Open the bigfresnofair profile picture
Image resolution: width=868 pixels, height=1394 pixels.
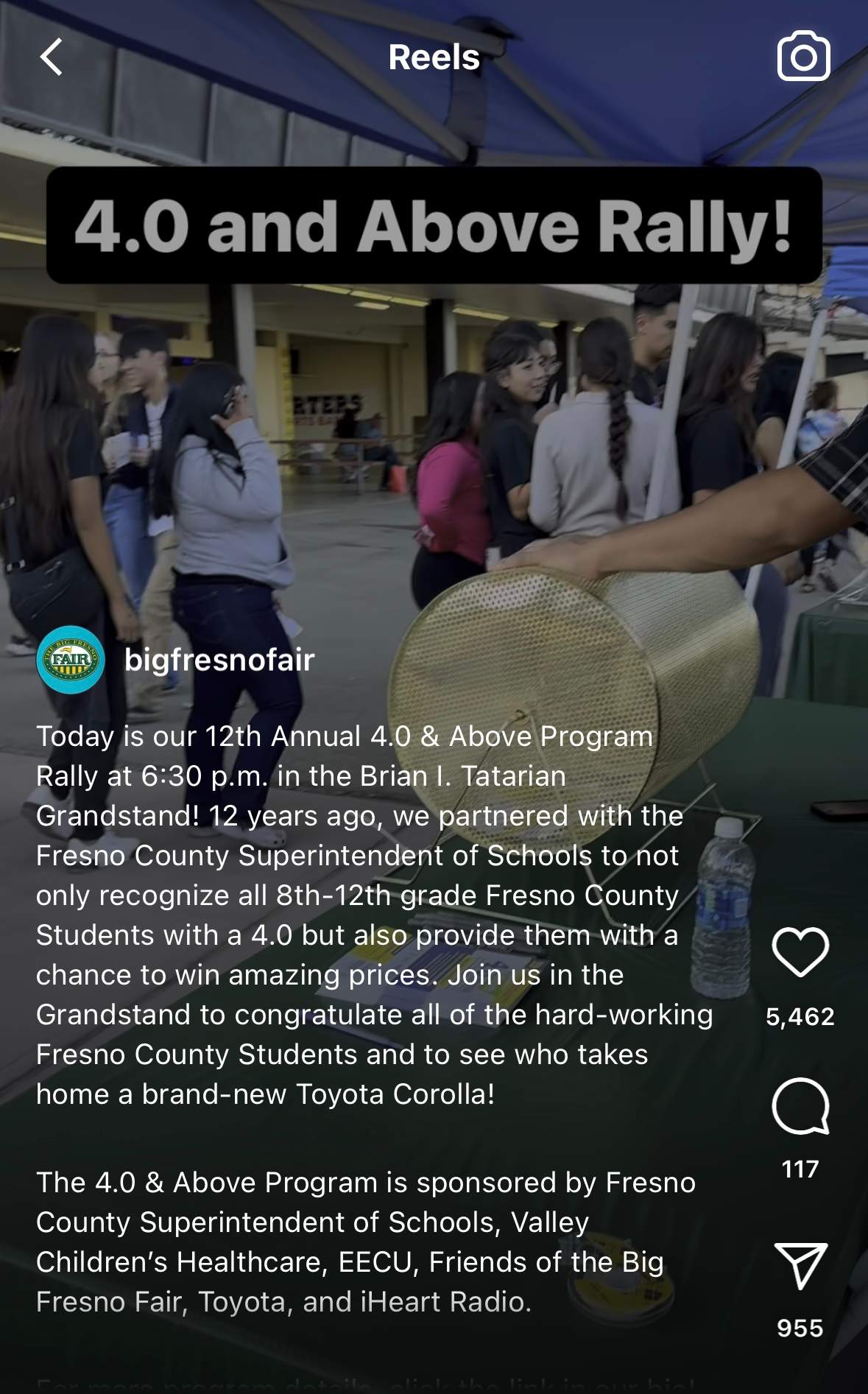(x=71, y=660)
